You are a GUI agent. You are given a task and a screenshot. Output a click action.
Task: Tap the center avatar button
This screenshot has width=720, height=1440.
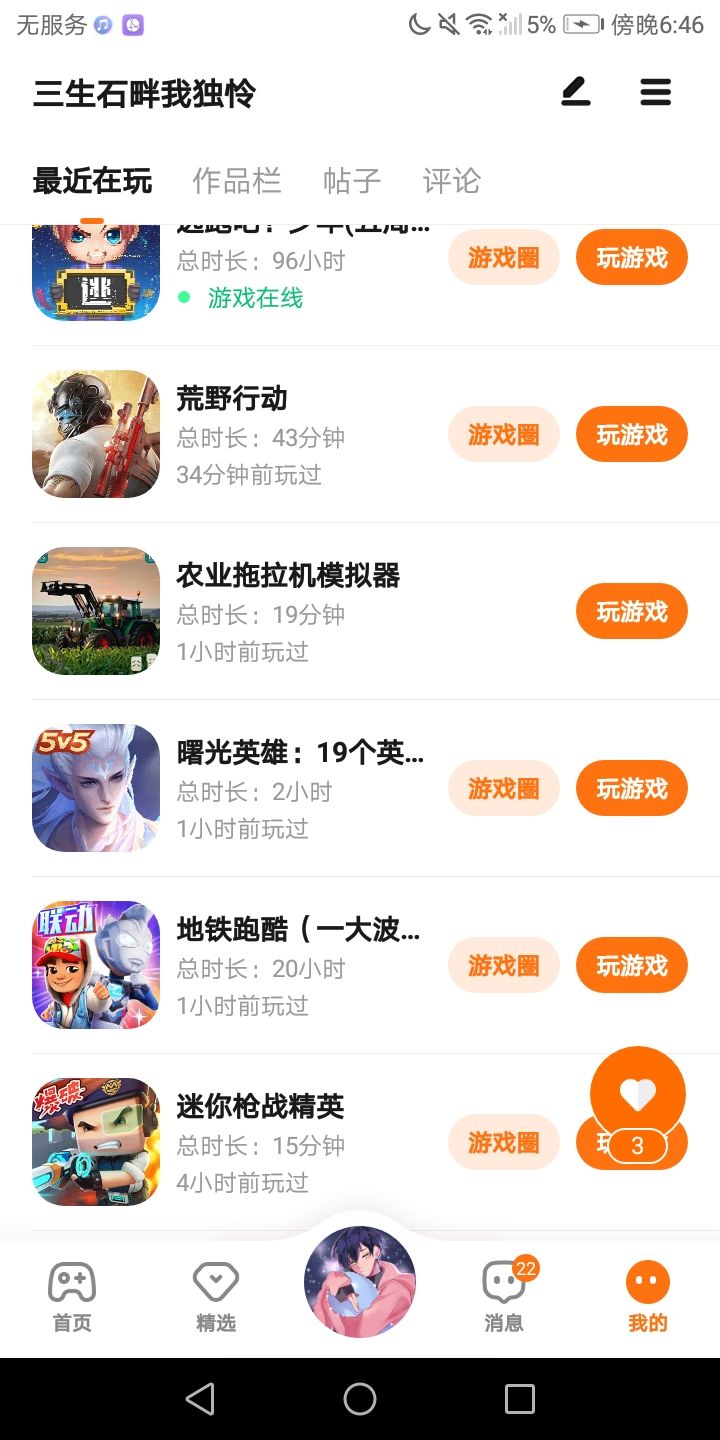360,1282
